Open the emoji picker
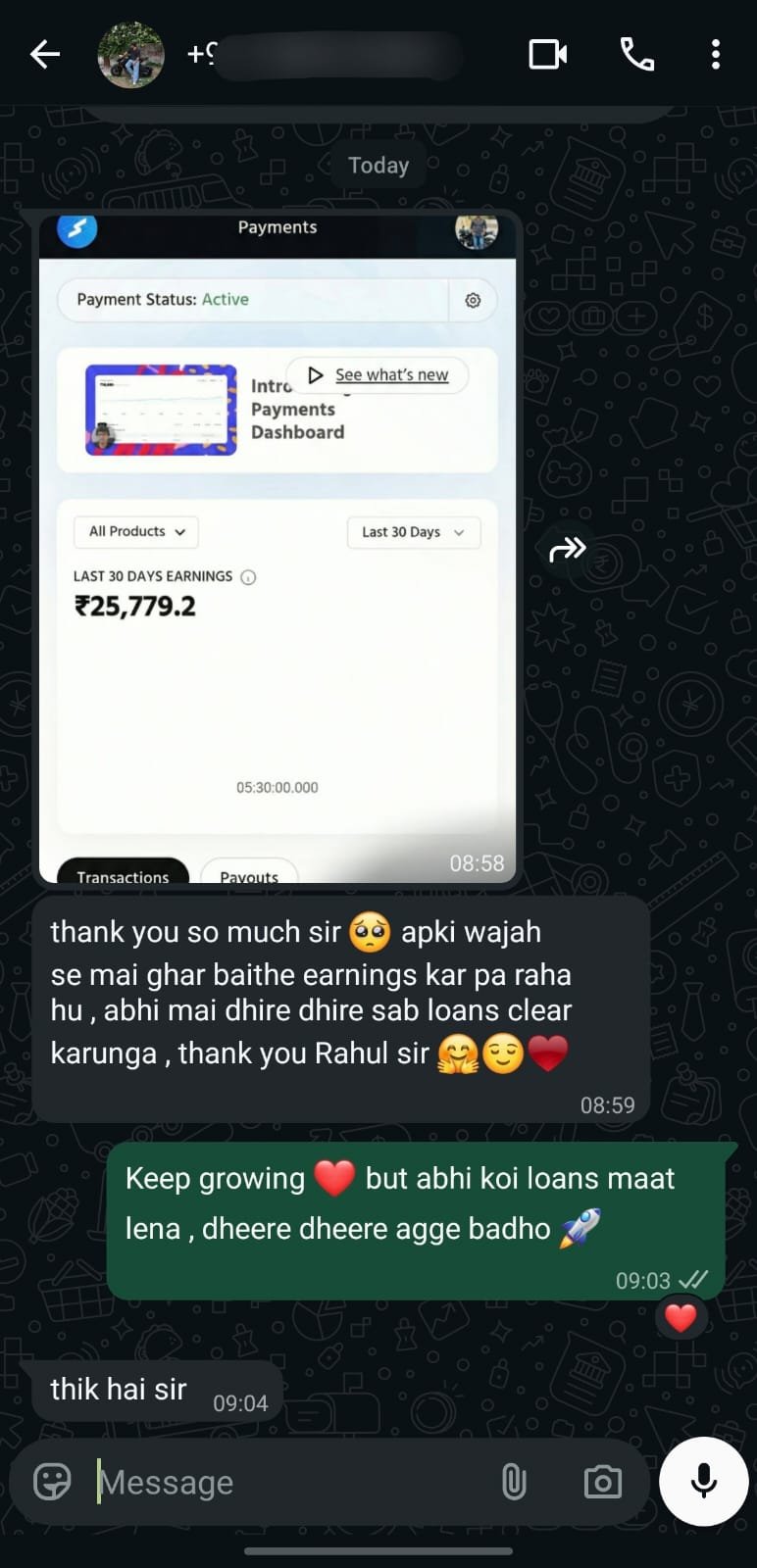 pos(52,1482)
